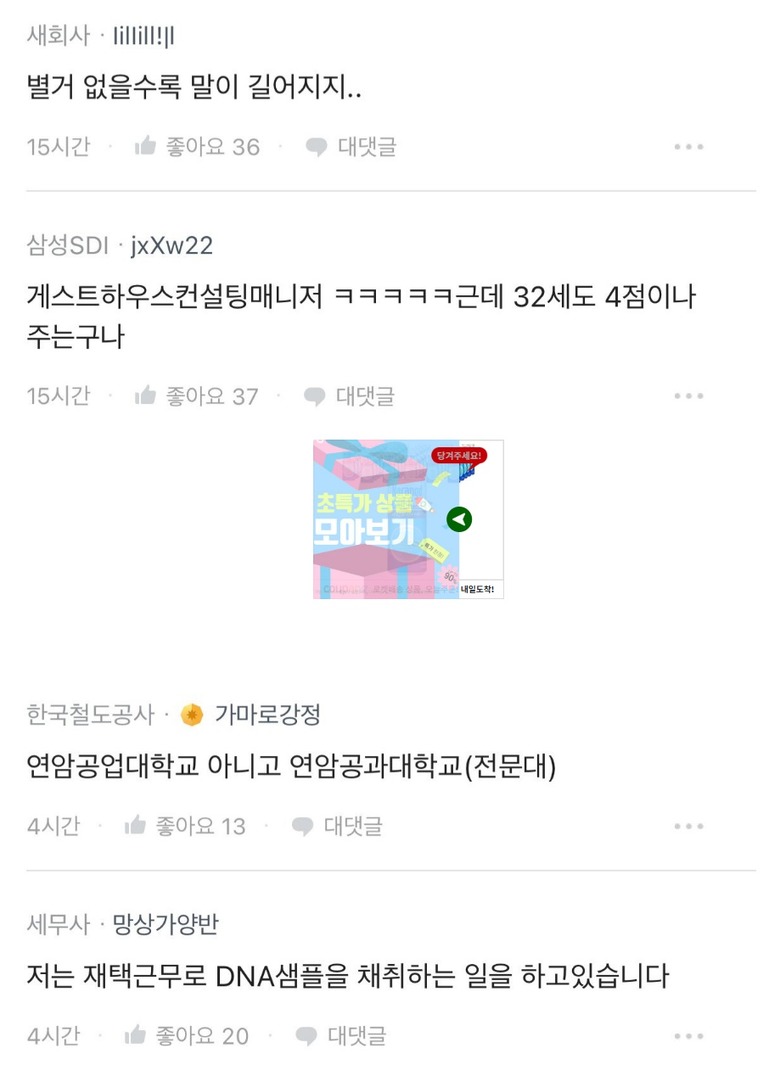Like the 가마로강정 comment
780x1065 pixels.
pyautogui.click(x=185, y=826)
